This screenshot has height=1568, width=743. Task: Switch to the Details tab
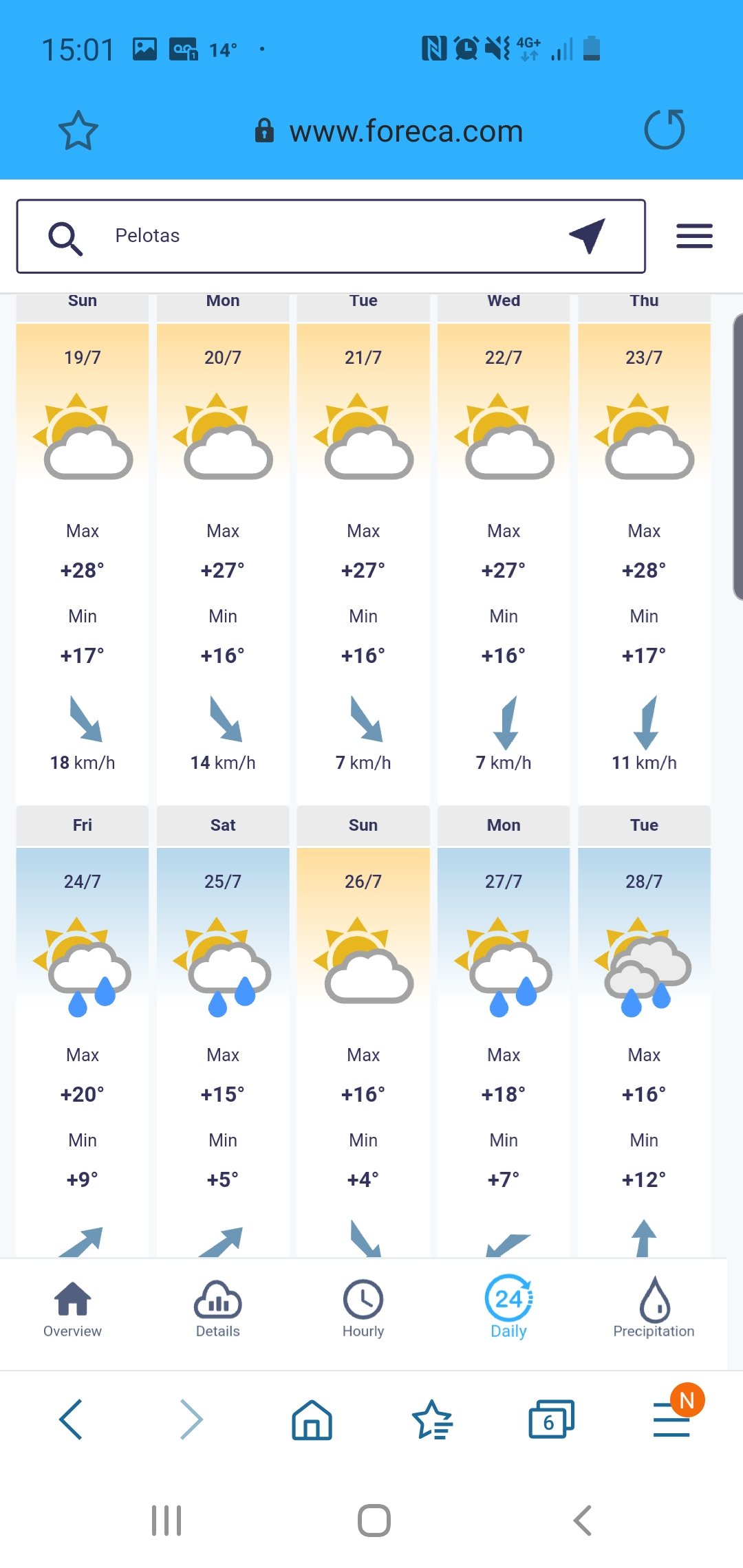coord(217,1309)
